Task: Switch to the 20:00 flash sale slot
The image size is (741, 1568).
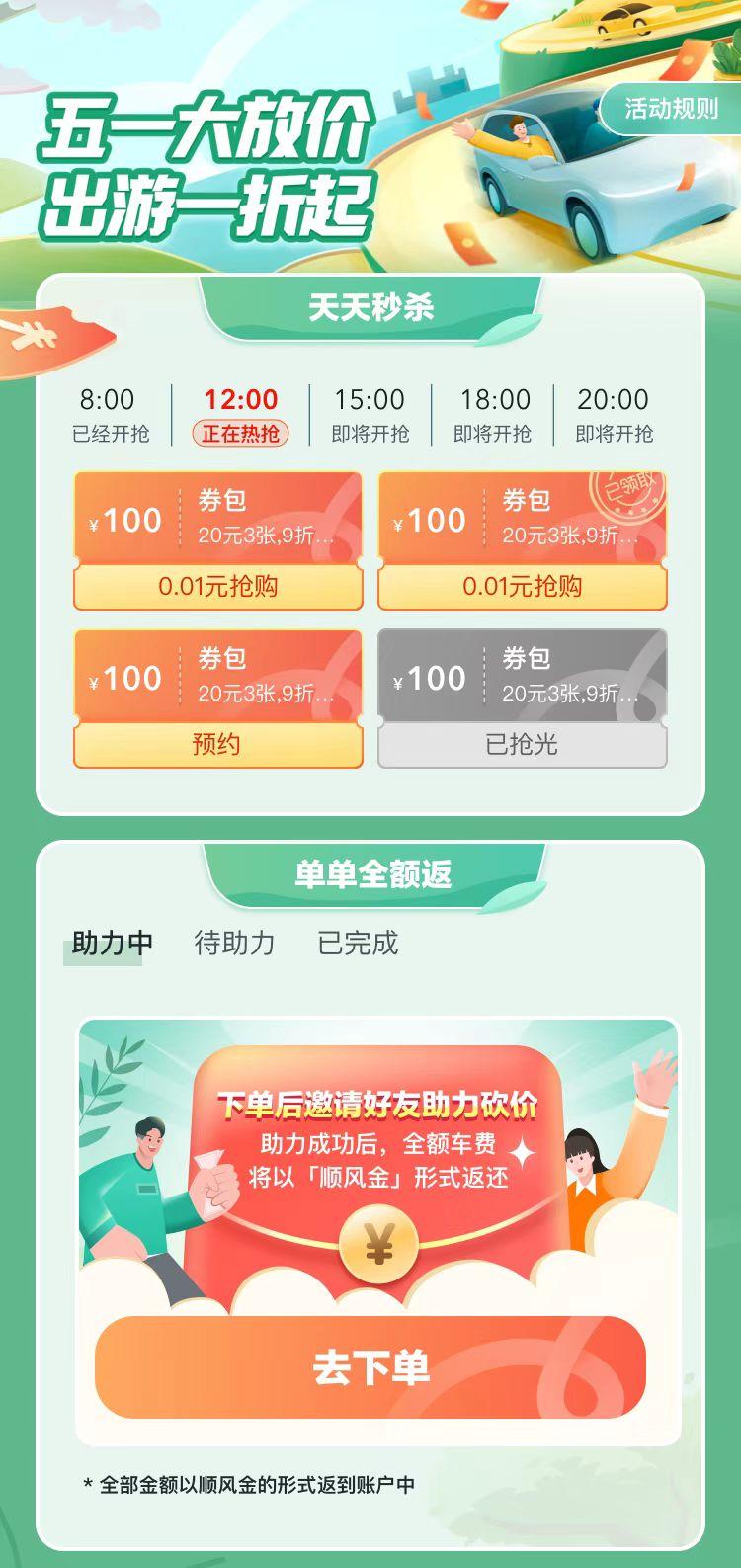Action: pos(614,415)
